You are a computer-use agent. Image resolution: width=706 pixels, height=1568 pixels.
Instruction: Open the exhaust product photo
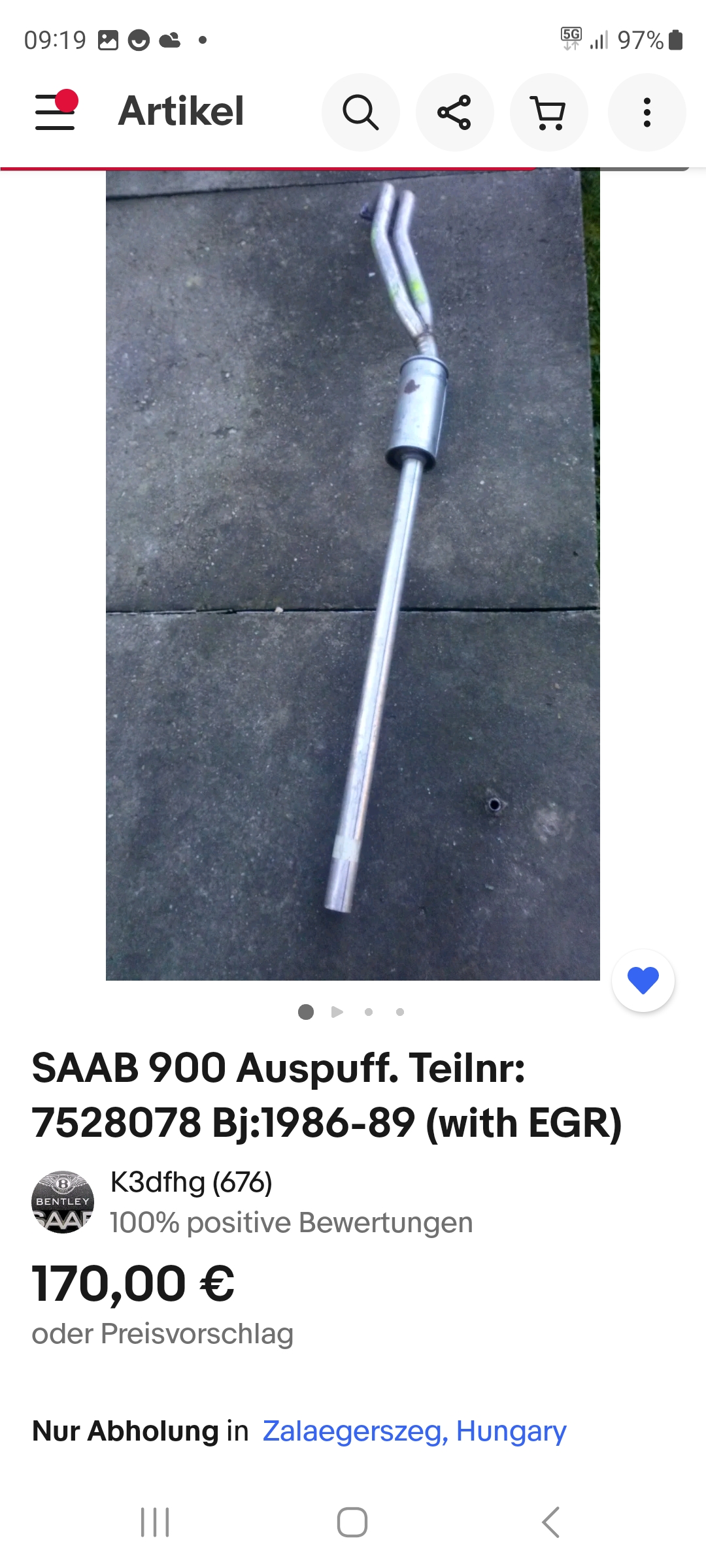point(353,575)
